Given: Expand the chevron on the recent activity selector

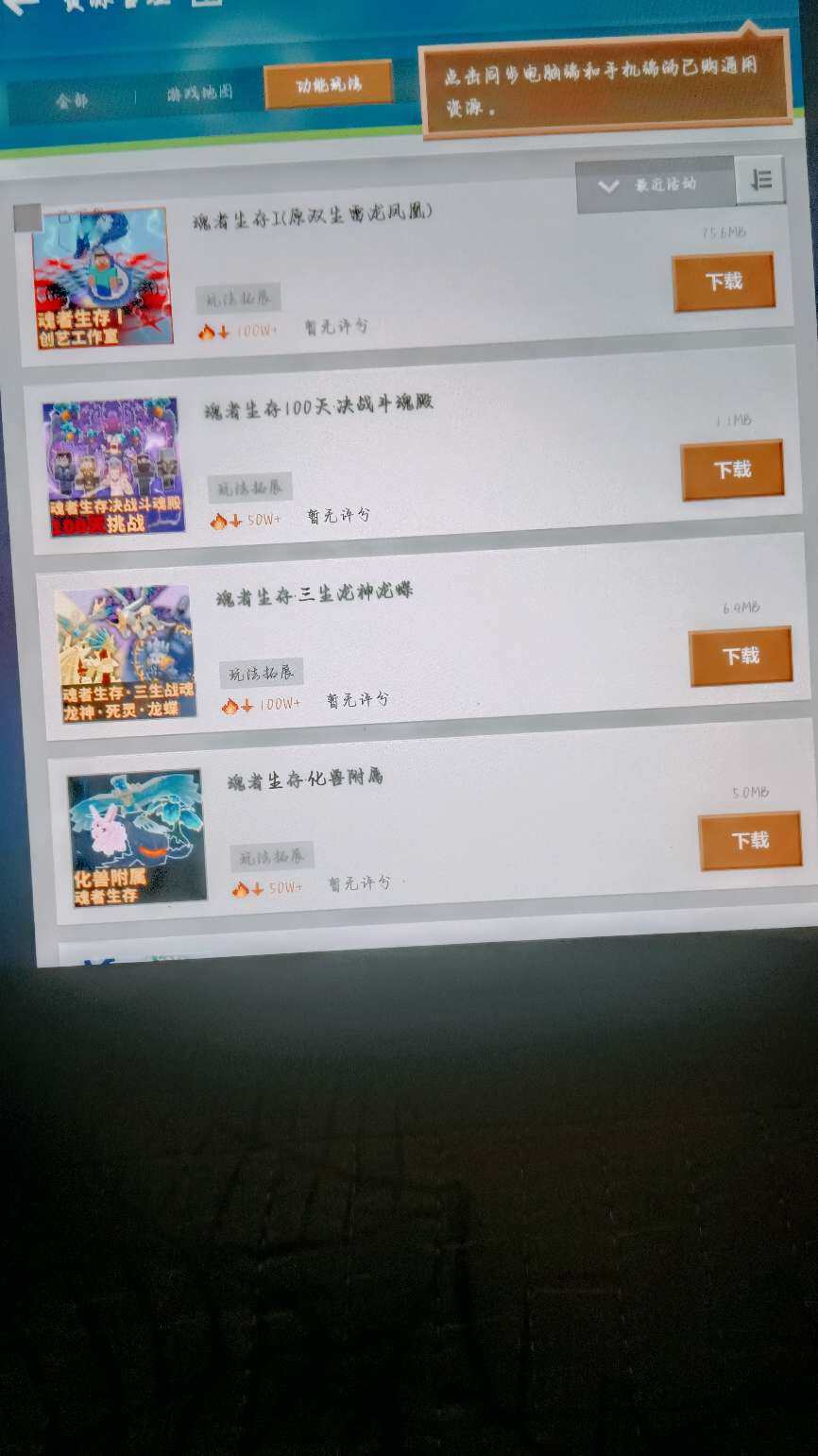Looking at the screenshot, I should pos(609,184).
